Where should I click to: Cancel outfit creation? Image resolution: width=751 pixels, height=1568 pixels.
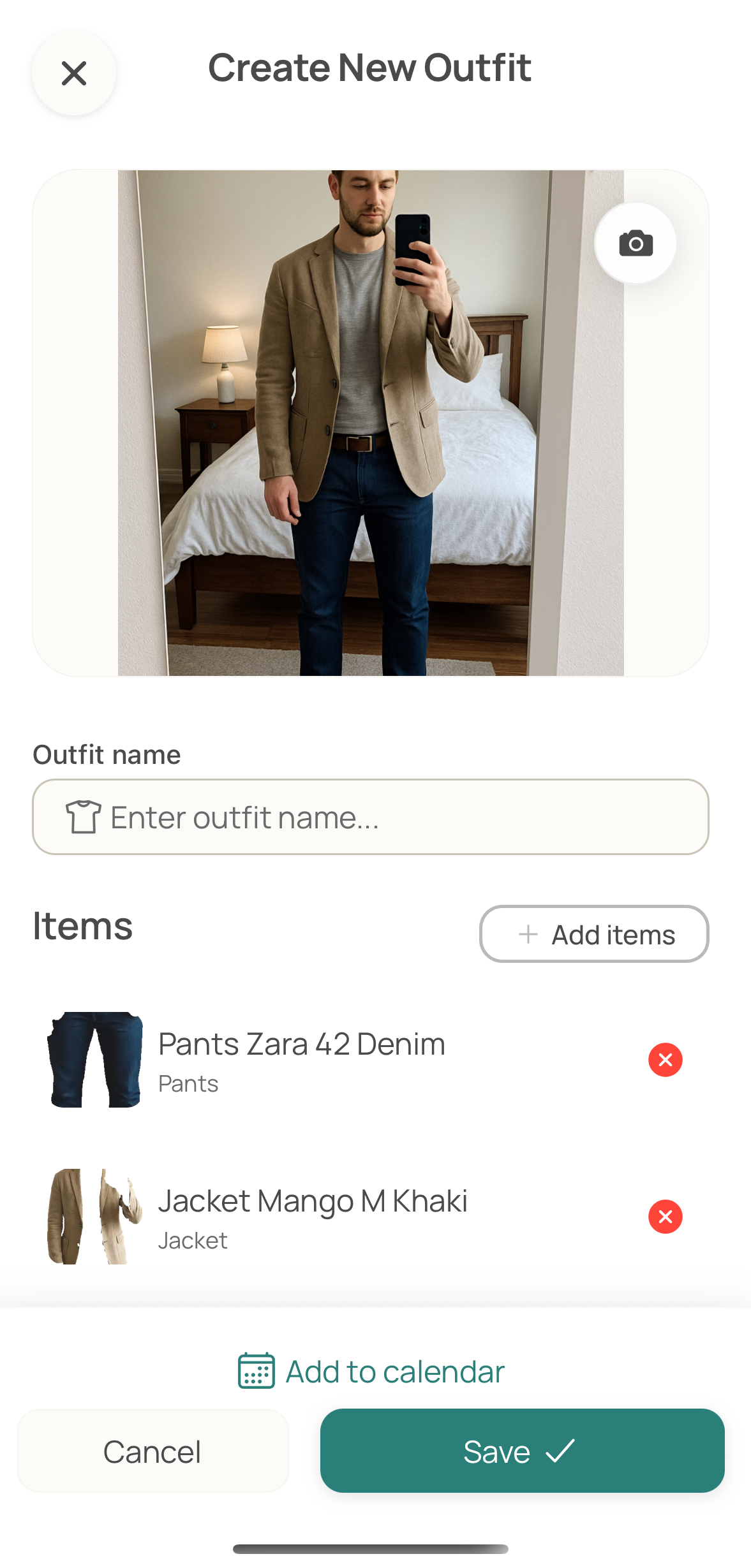[x=152, y=1451]
